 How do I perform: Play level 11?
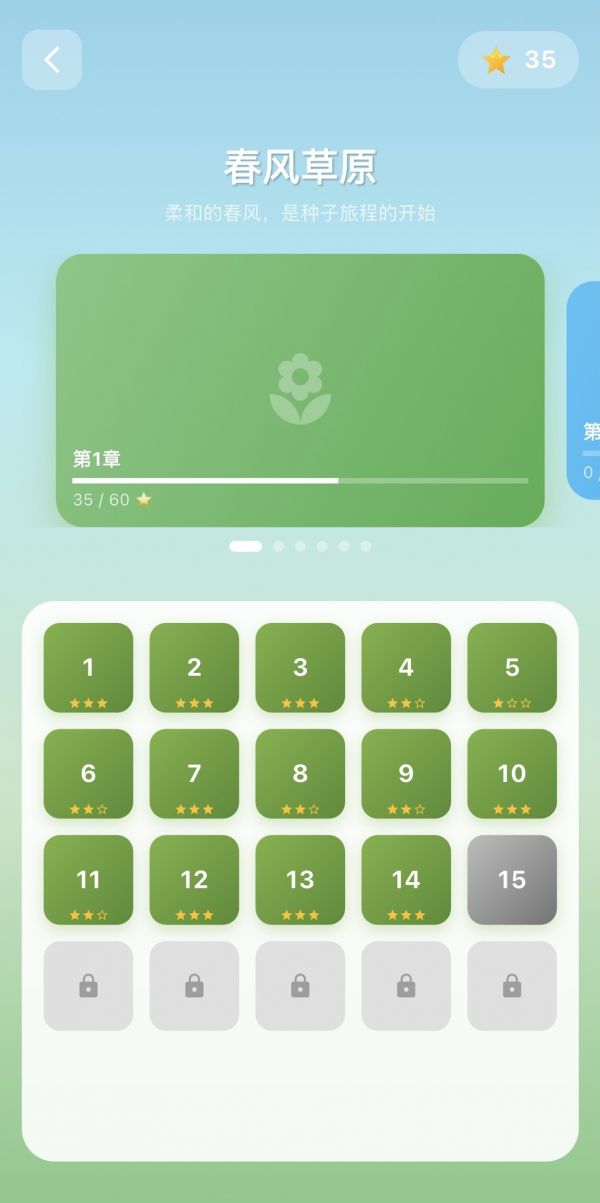(x=88, y=879)
